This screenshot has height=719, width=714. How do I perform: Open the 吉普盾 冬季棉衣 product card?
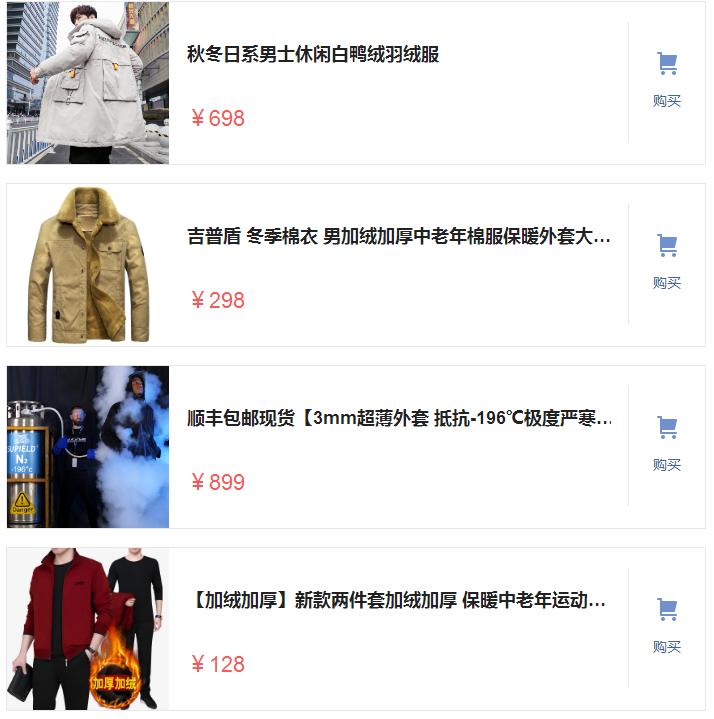tap(398, 237)
